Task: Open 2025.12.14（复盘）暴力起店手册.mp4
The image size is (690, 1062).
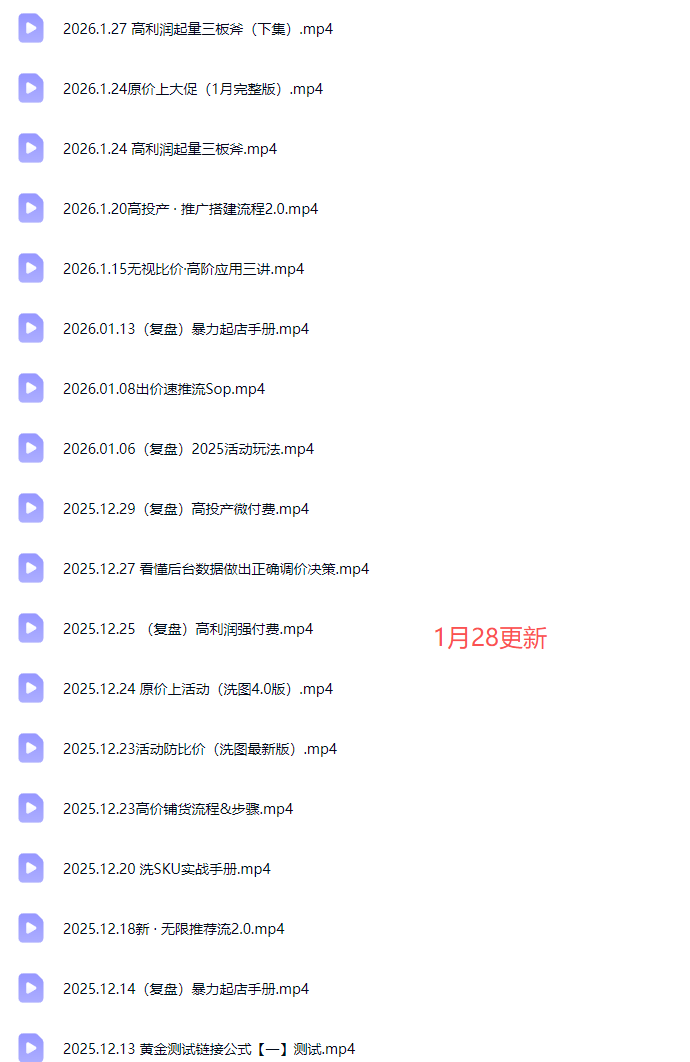Action: click(x=185, y=989)
